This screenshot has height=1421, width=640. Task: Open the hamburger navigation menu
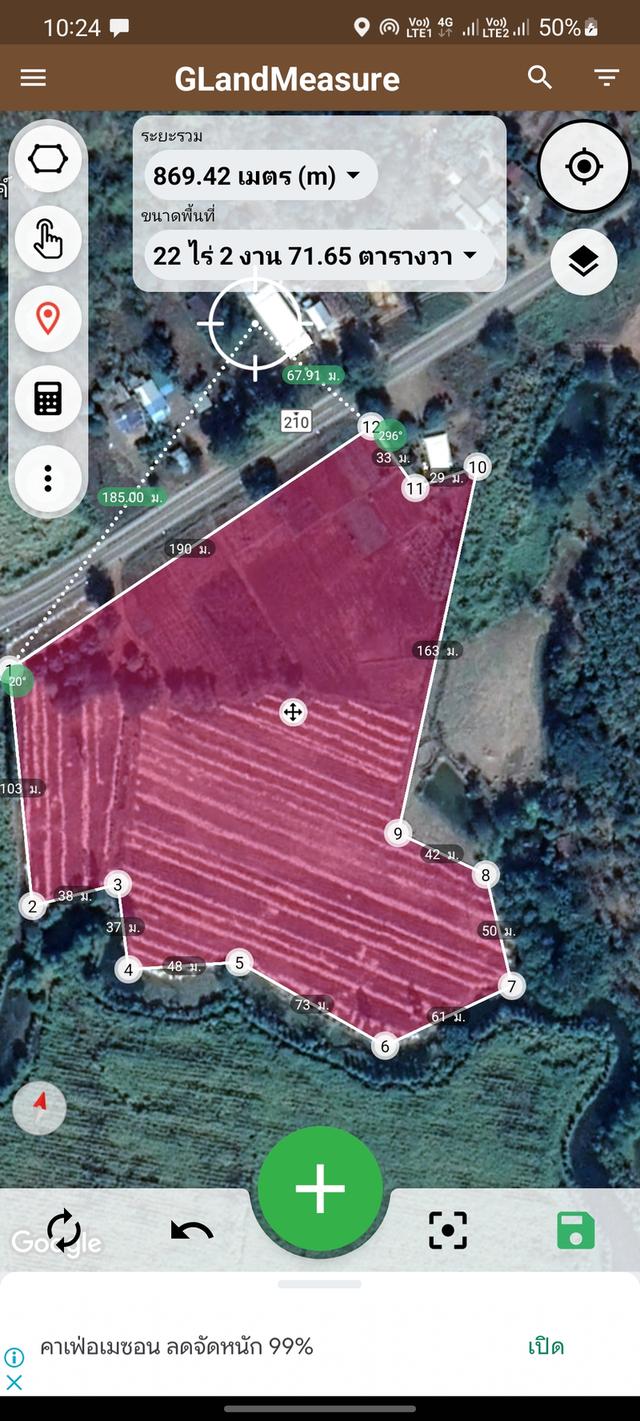(x=33, y=78)
